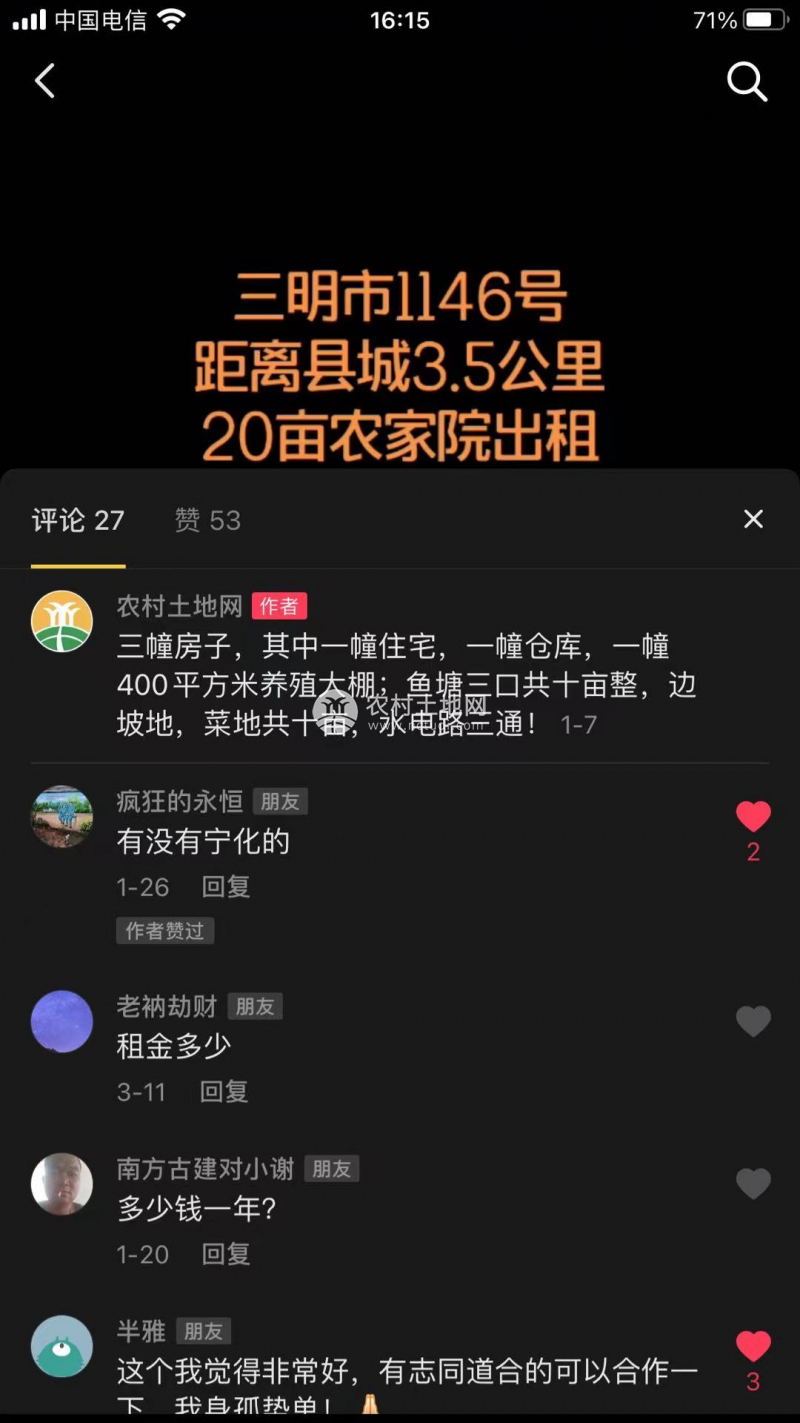Open the username 疯狂的永恒
Screen dimensions: 800x1423
point(180,801)
